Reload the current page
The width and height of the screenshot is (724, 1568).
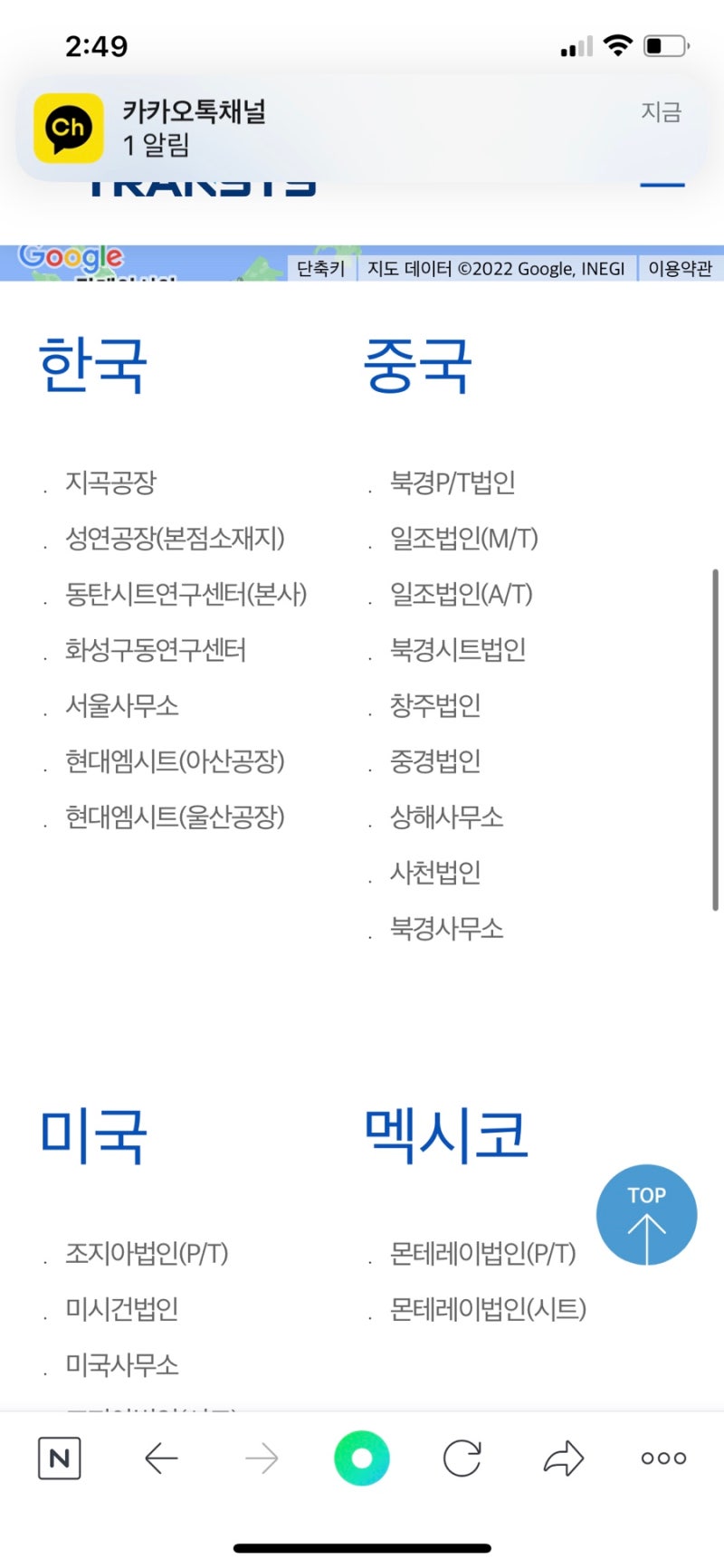coord(462,1458)
